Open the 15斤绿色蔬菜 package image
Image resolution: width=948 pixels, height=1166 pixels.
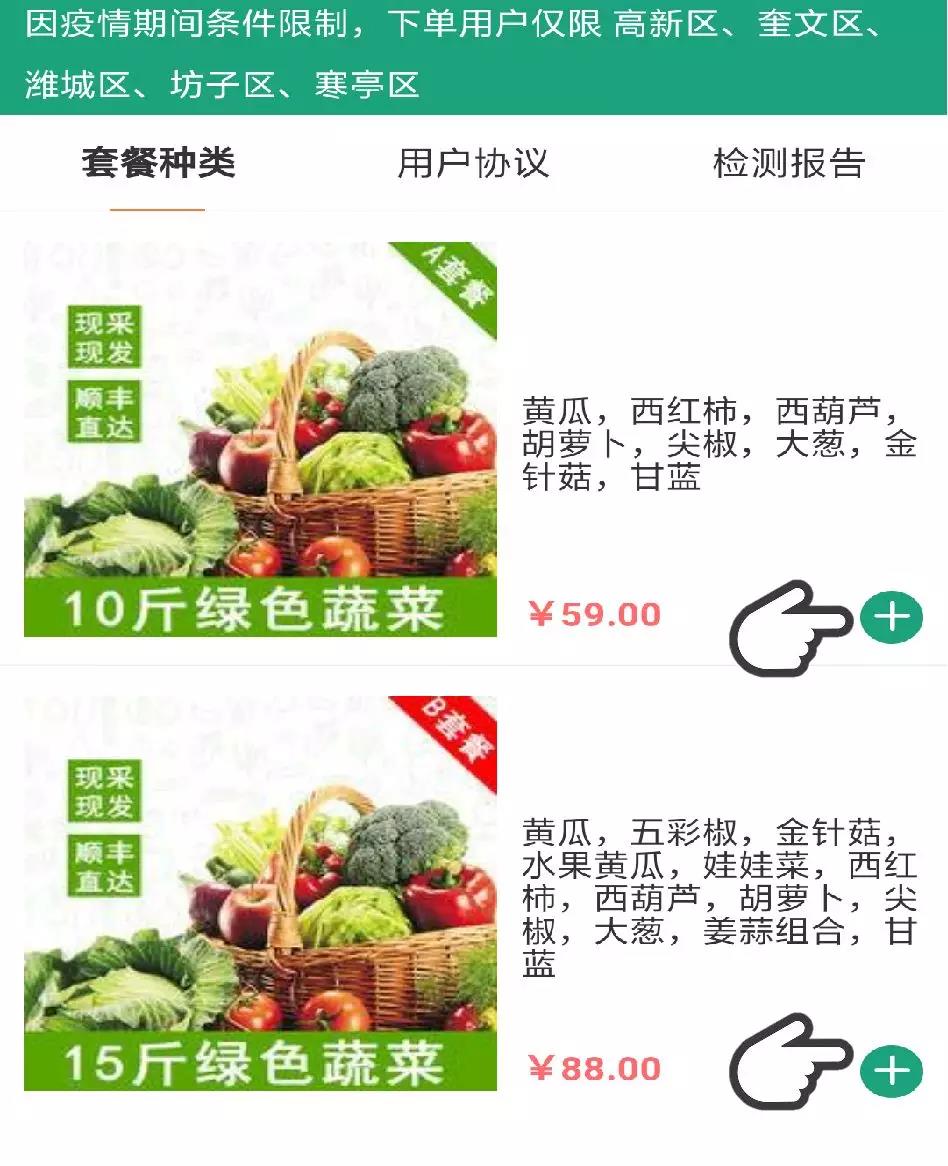260,893
